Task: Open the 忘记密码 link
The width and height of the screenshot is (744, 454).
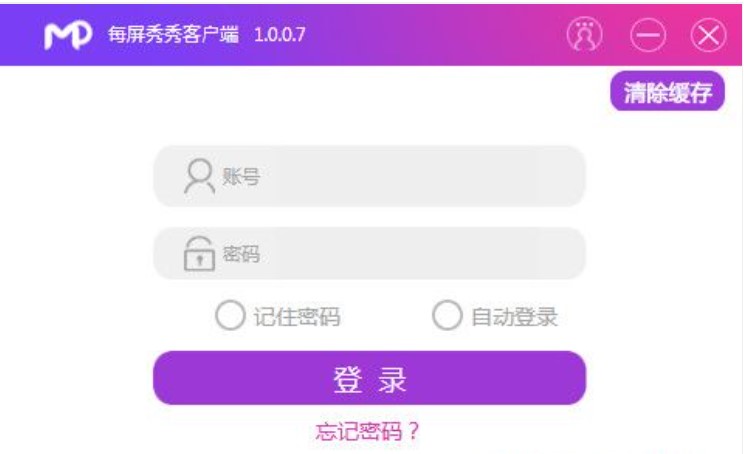Action: click(367, 431)
